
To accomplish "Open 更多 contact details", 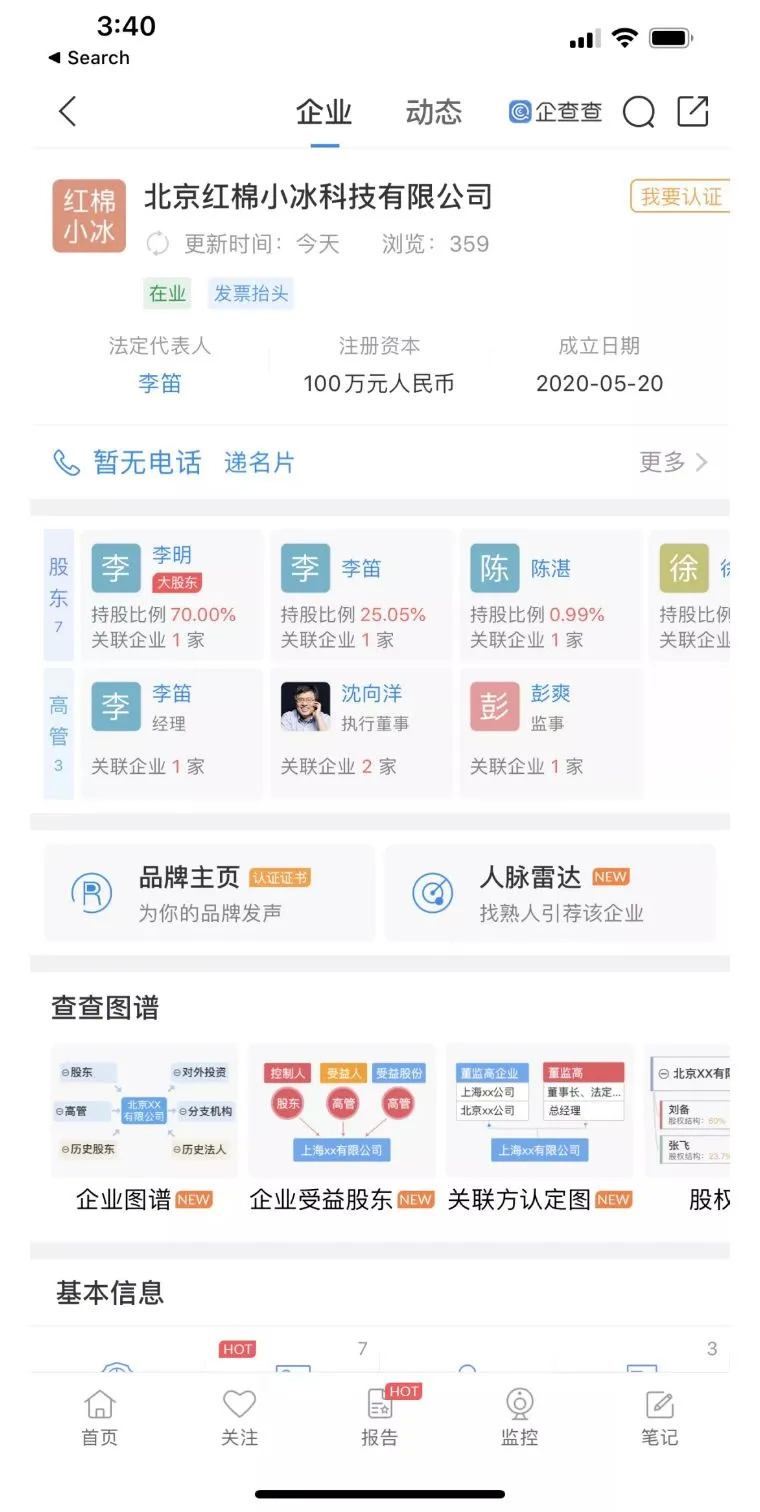I will point(673,462).
